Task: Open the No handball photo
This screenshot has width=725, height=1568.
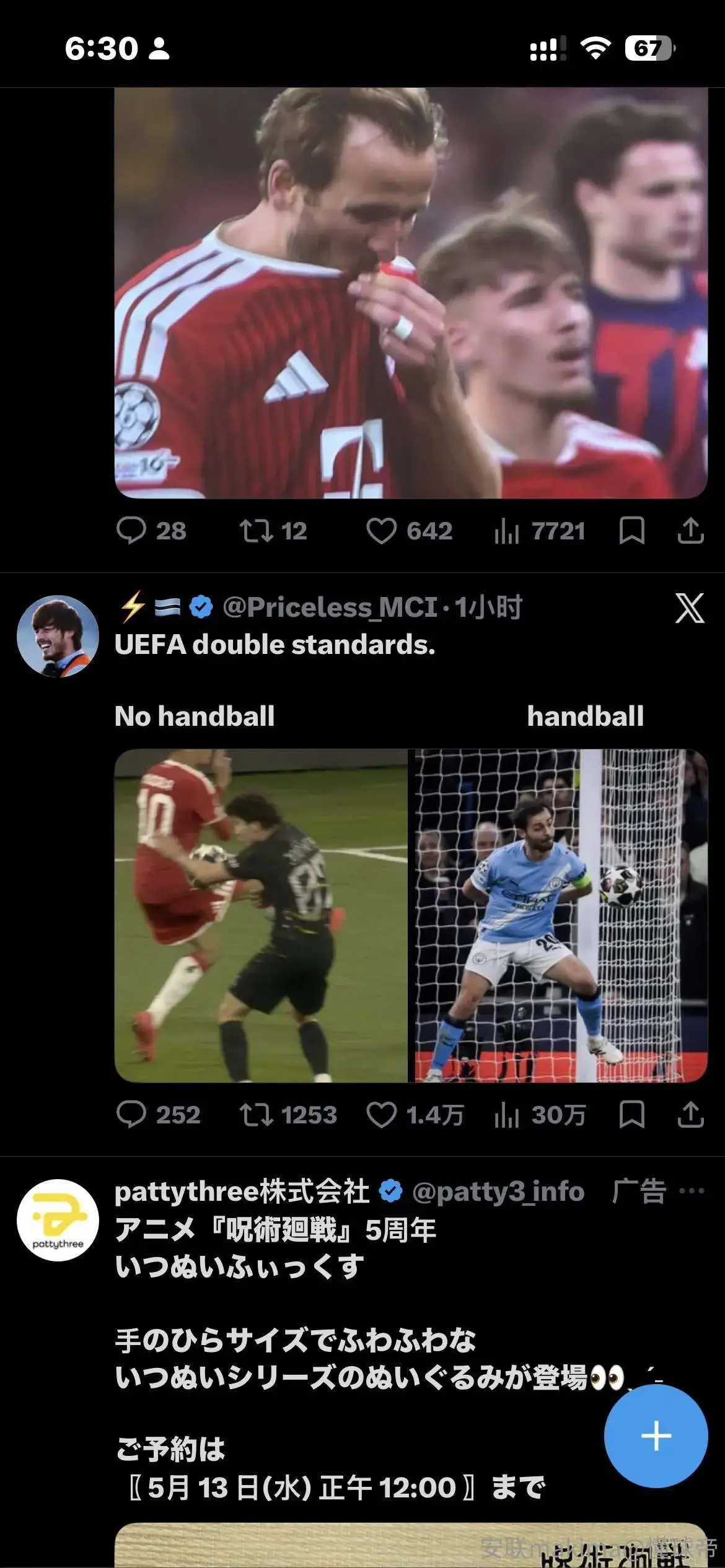Action: (x=261, y=916)
